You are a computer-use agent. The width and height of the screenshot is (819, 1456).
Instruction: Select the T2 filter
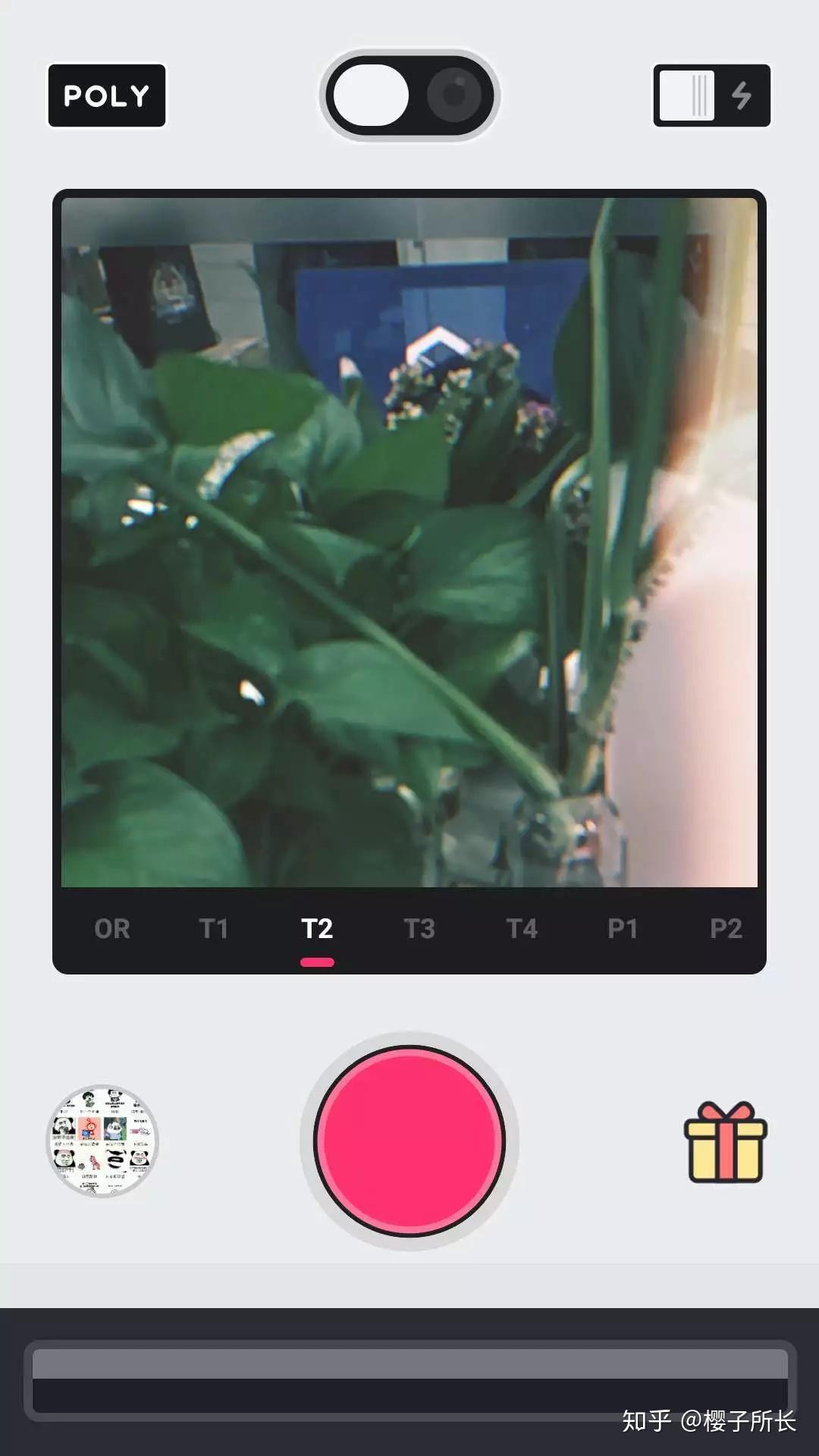[x=317, y=928]
